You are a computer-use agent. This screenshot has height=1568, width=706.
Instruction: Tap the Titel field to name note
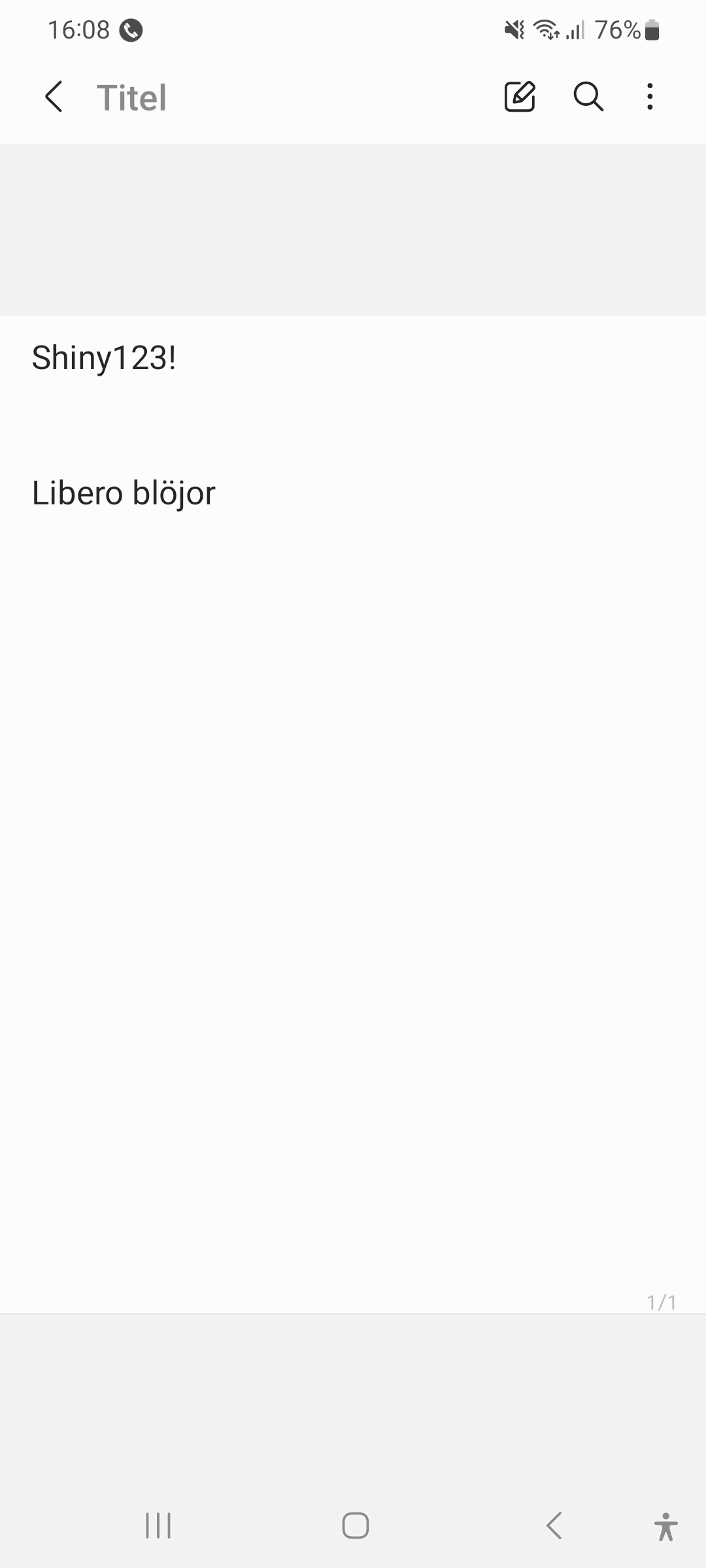click(x=132, y=98)
